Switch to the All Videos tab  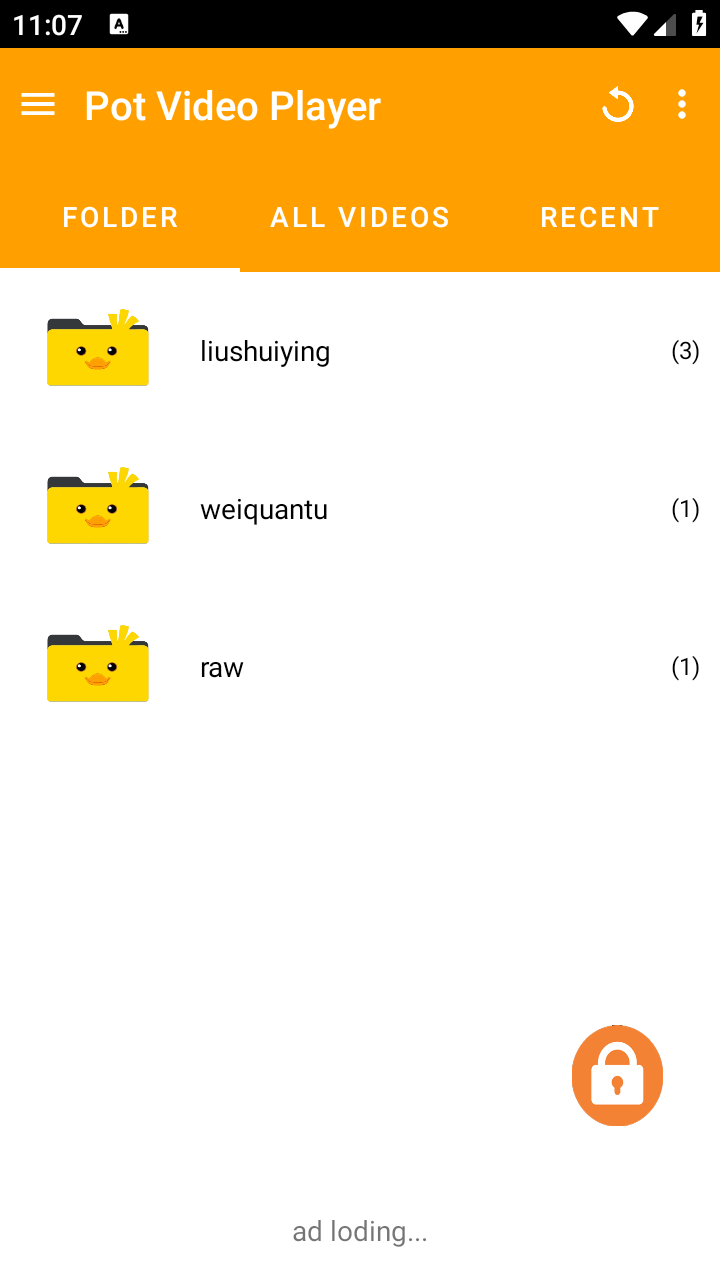360,218
